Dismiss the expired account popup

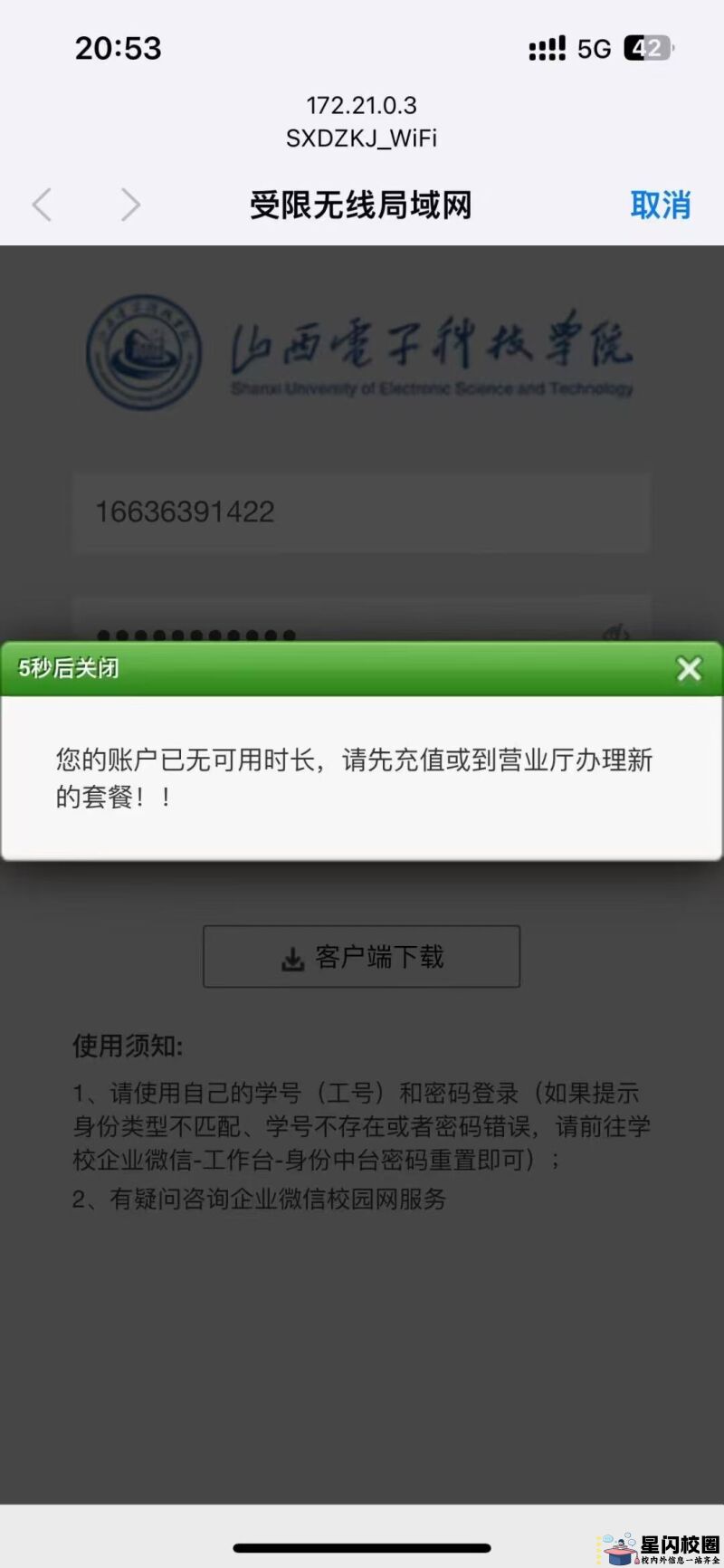pyautogui.click(x=689, y=669)
